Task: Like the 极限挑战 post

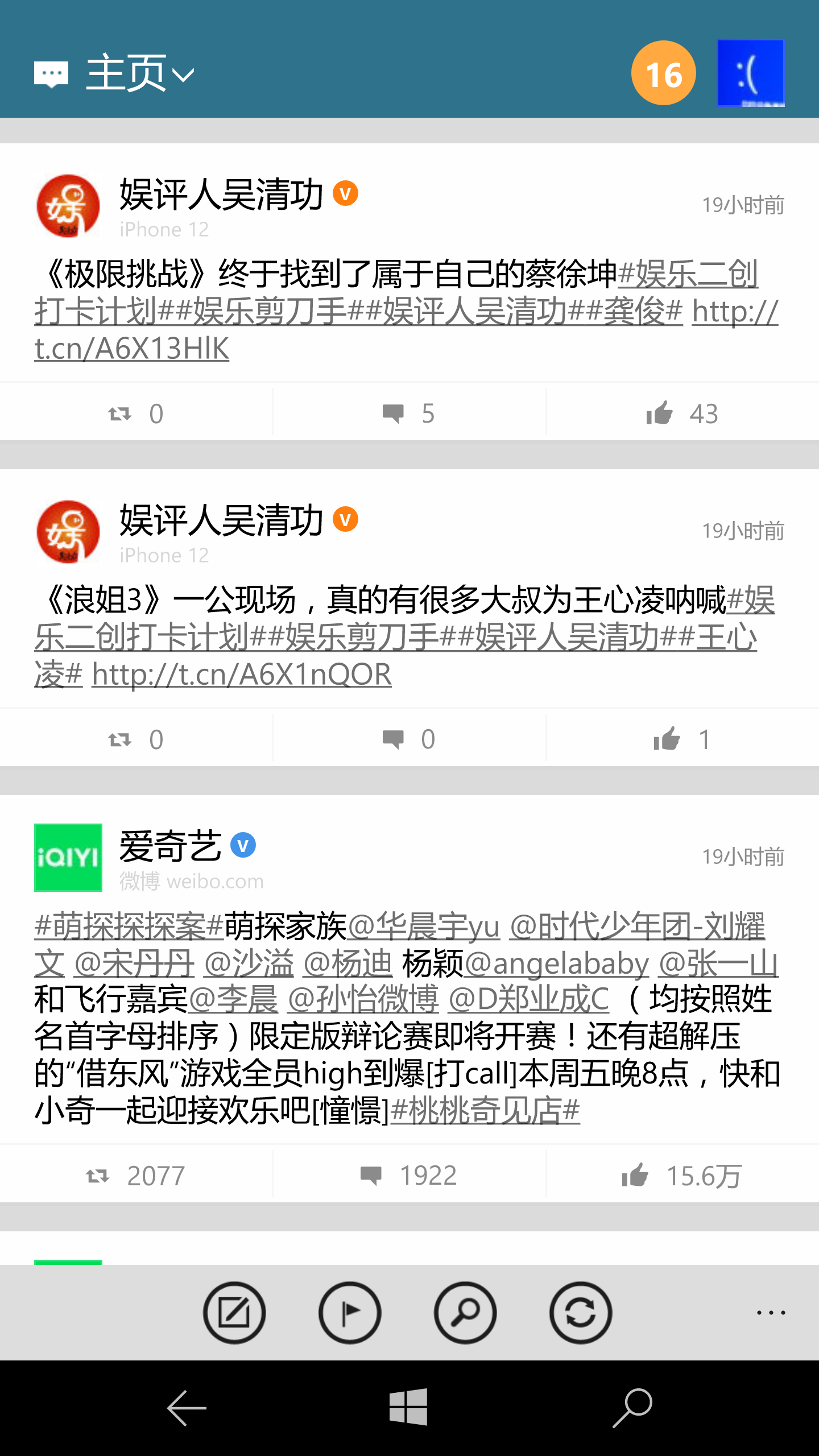Action: (x=682, y=413)
